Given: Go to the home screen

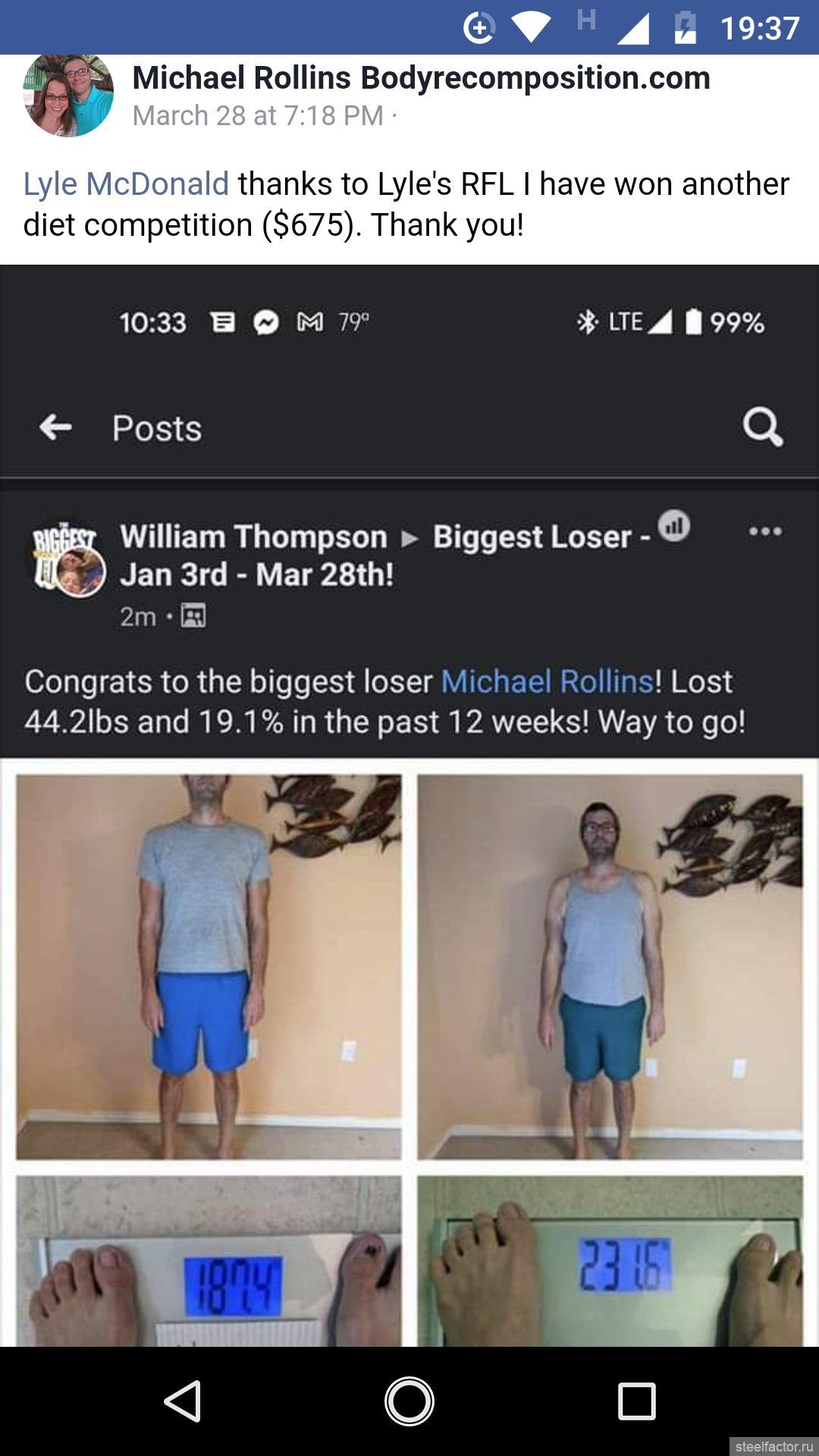Looking at the screenshot, I should pyautogui.click(x=409, y=1401).
